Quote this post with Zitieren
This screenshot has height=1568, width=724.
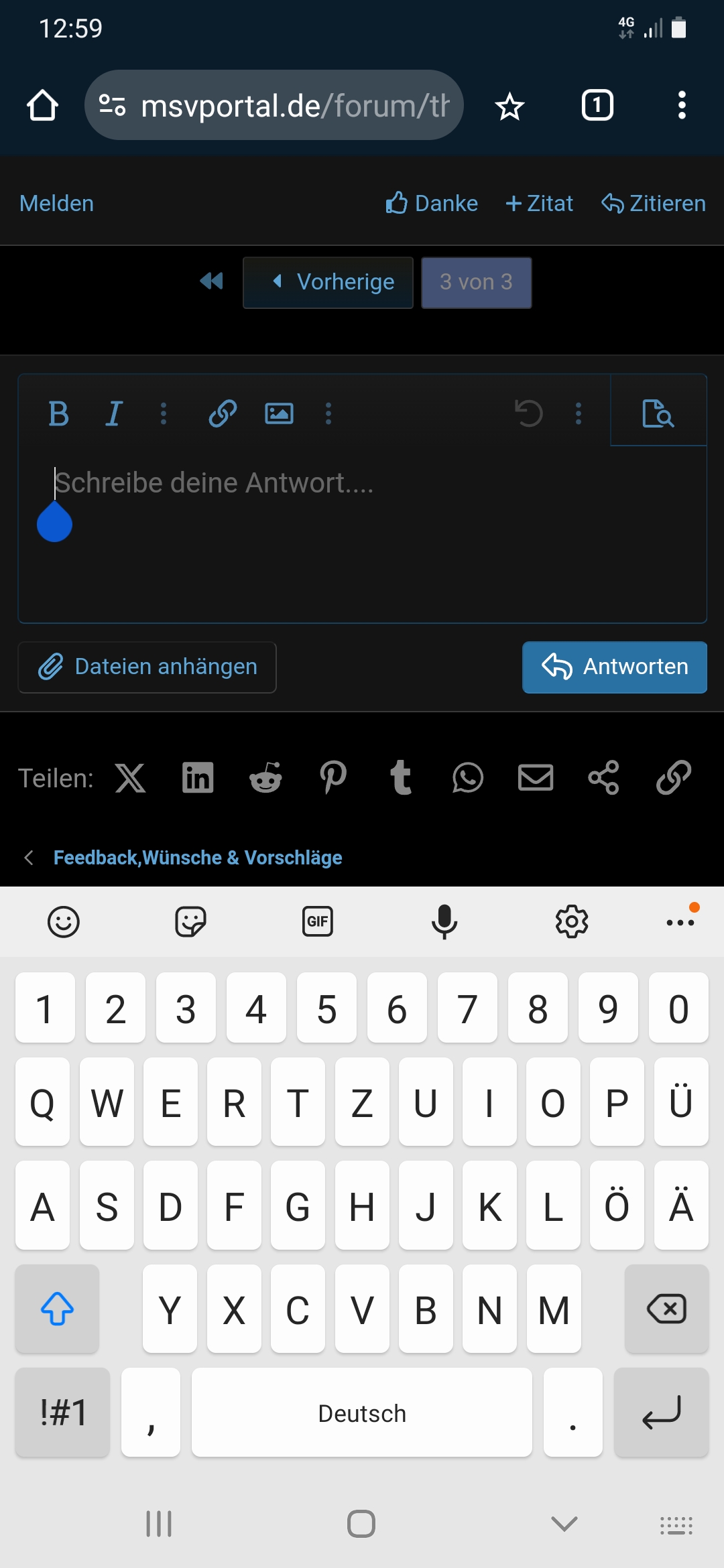[654, 203]
